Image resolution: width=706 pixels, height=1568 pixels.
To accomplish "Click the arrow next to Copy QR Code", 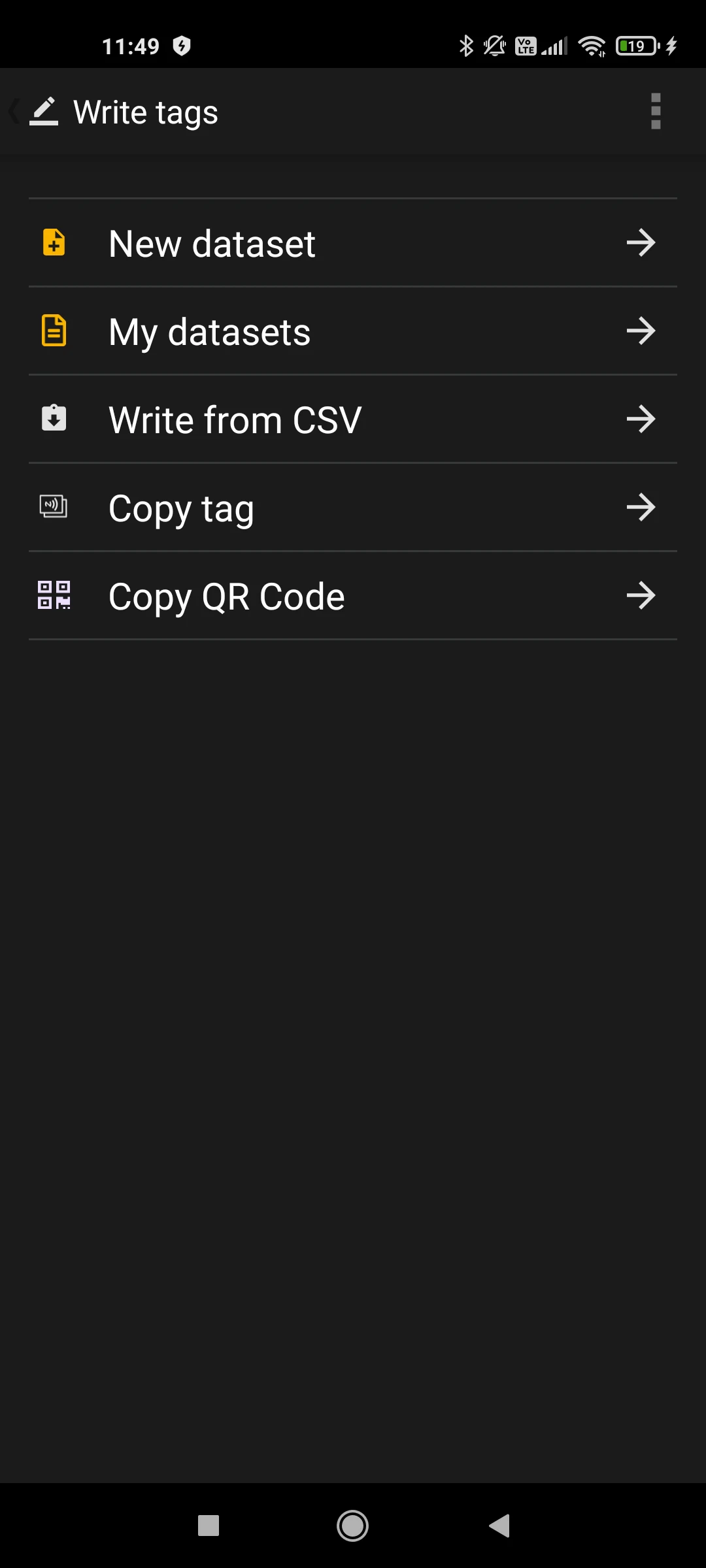I will click(641, 595).
